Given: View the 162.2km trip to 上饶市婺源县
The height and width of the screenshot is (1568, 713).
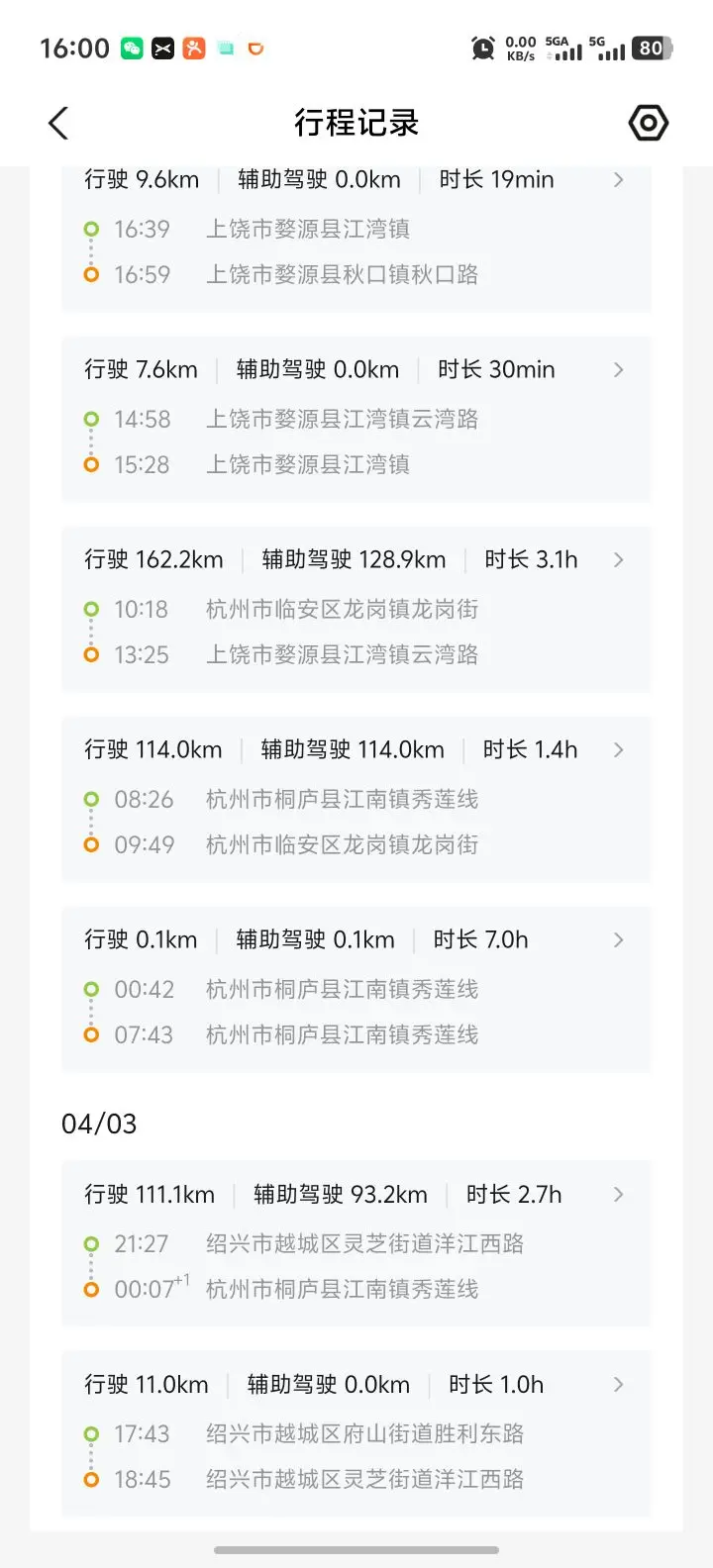Looking at the screenshot, I should tap(356, 608).
